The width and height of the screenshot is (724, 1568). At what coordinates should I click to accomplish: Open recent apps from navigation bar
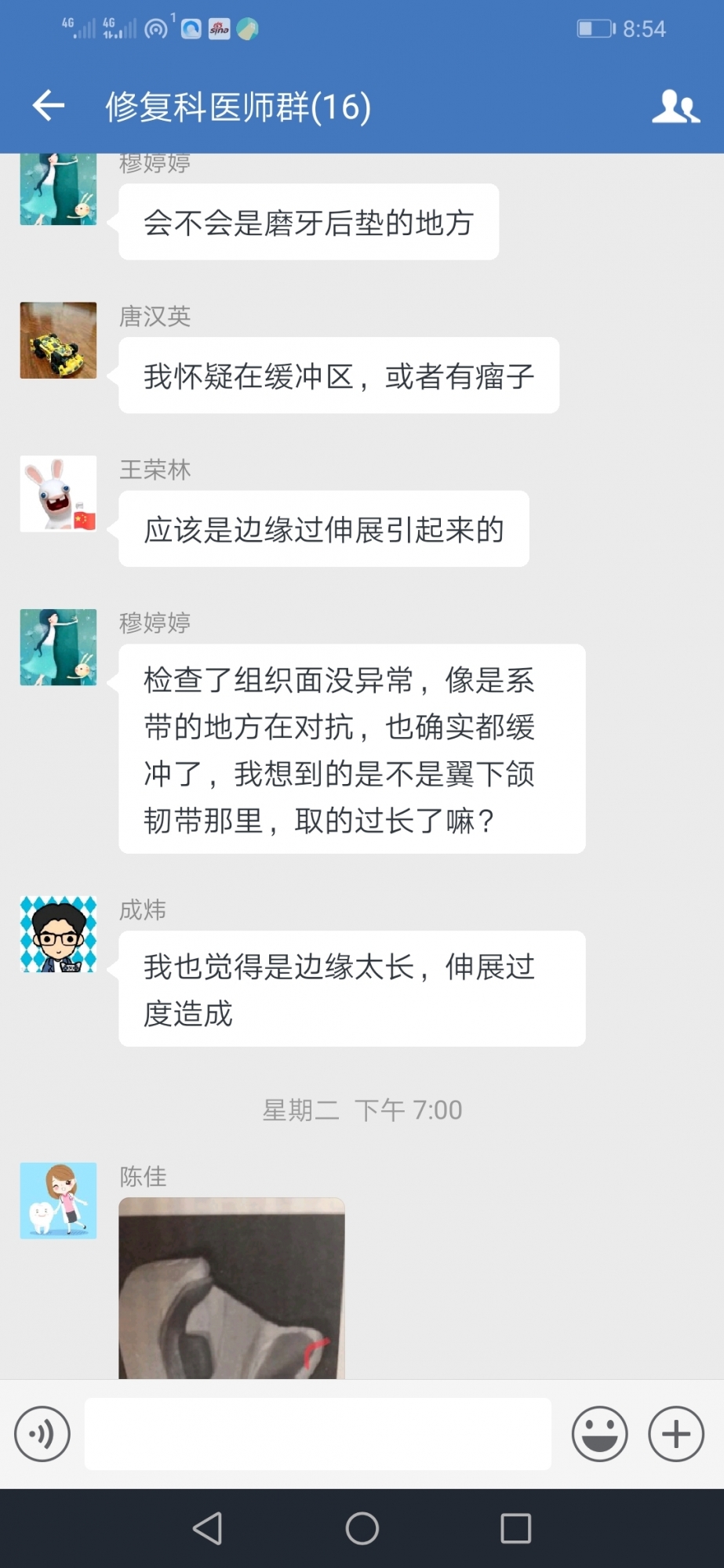point(516,1528)
